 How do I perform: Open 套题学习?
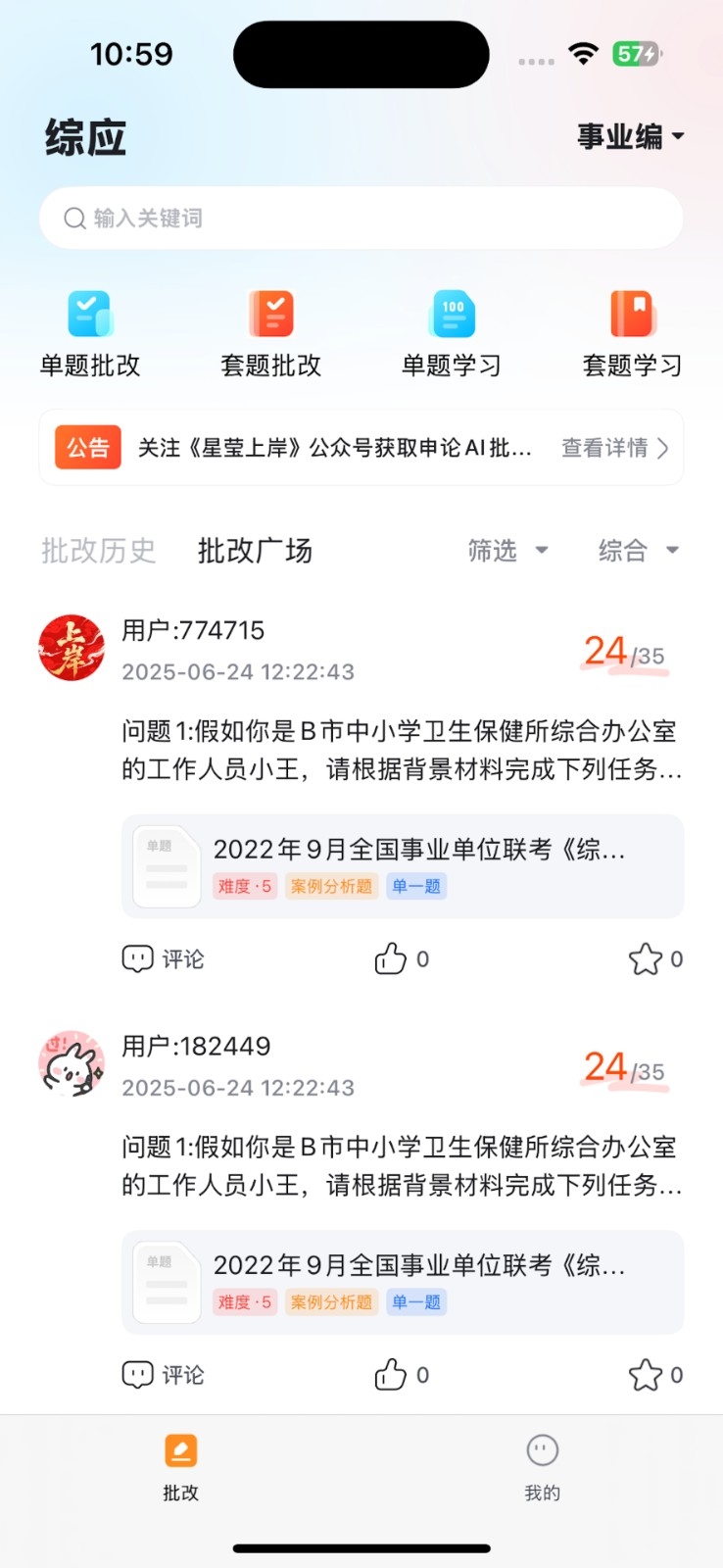point(633,334)
